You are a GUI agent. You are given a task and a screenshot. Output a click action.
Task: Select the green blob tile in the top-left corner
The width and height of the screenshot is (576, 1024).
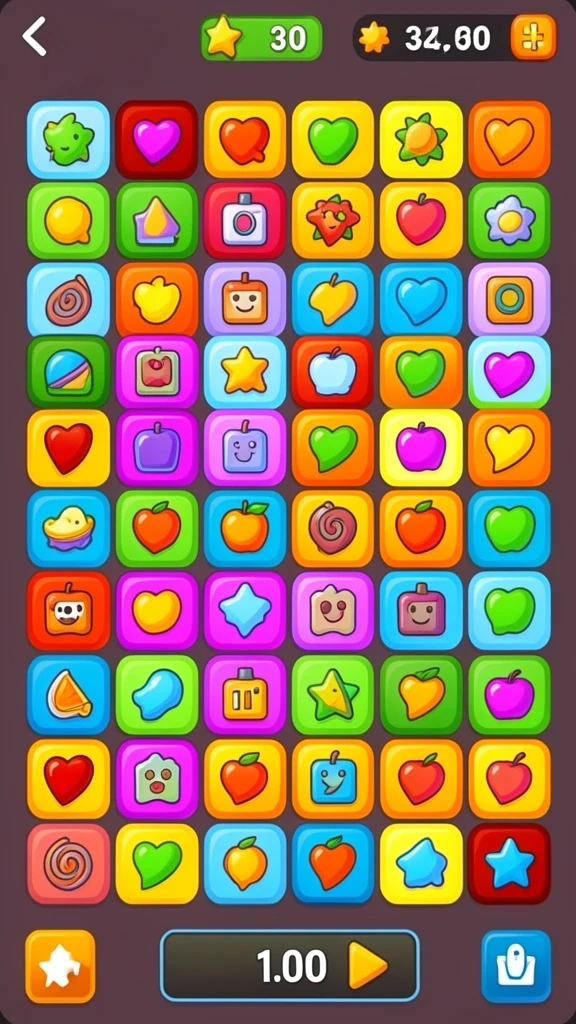pos(69,140)
